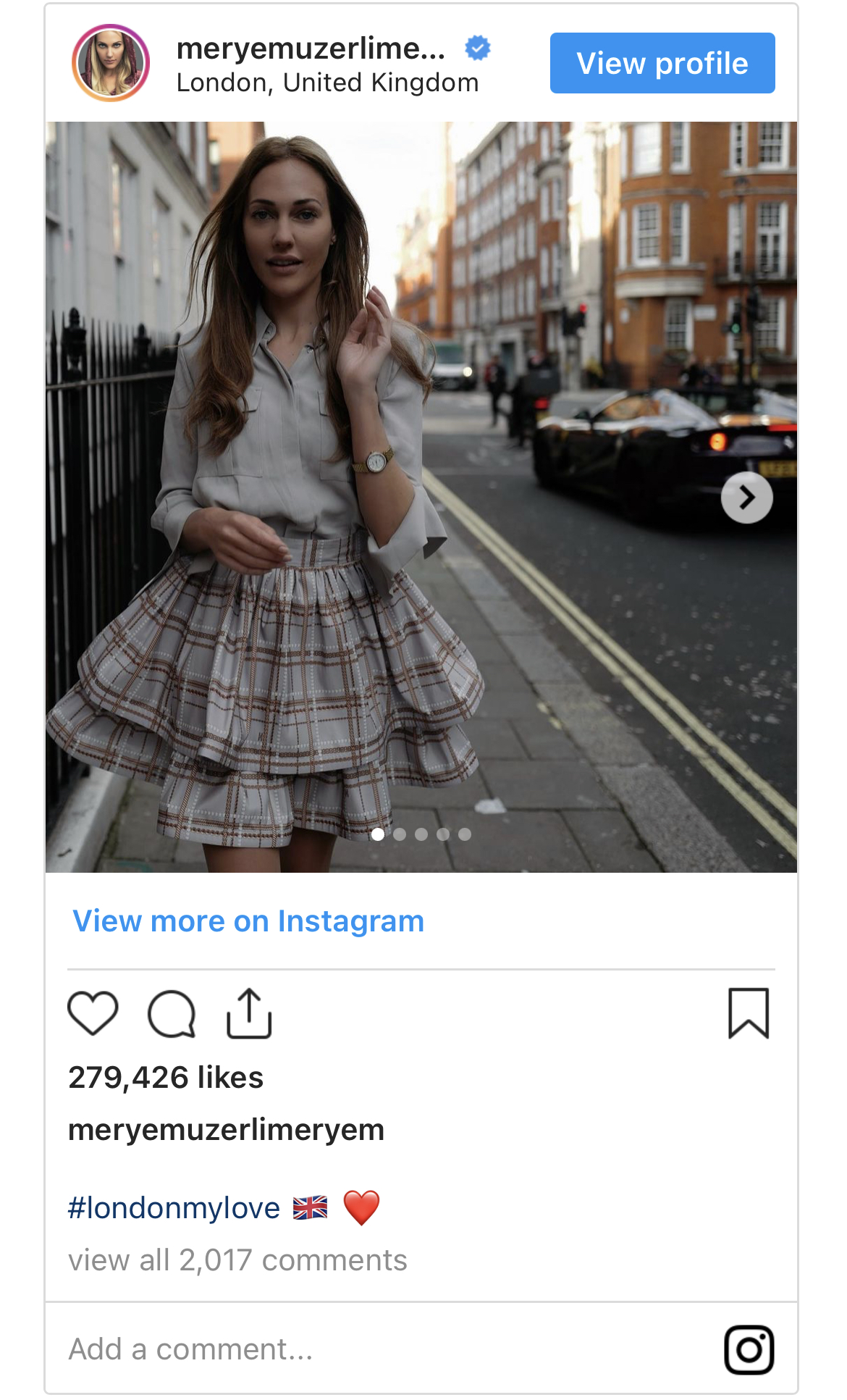The width and height of the screenshot is (847, 1400).
Task: Open the meryemuzerlimeryem username in caption
Action: pos(226,1130)
